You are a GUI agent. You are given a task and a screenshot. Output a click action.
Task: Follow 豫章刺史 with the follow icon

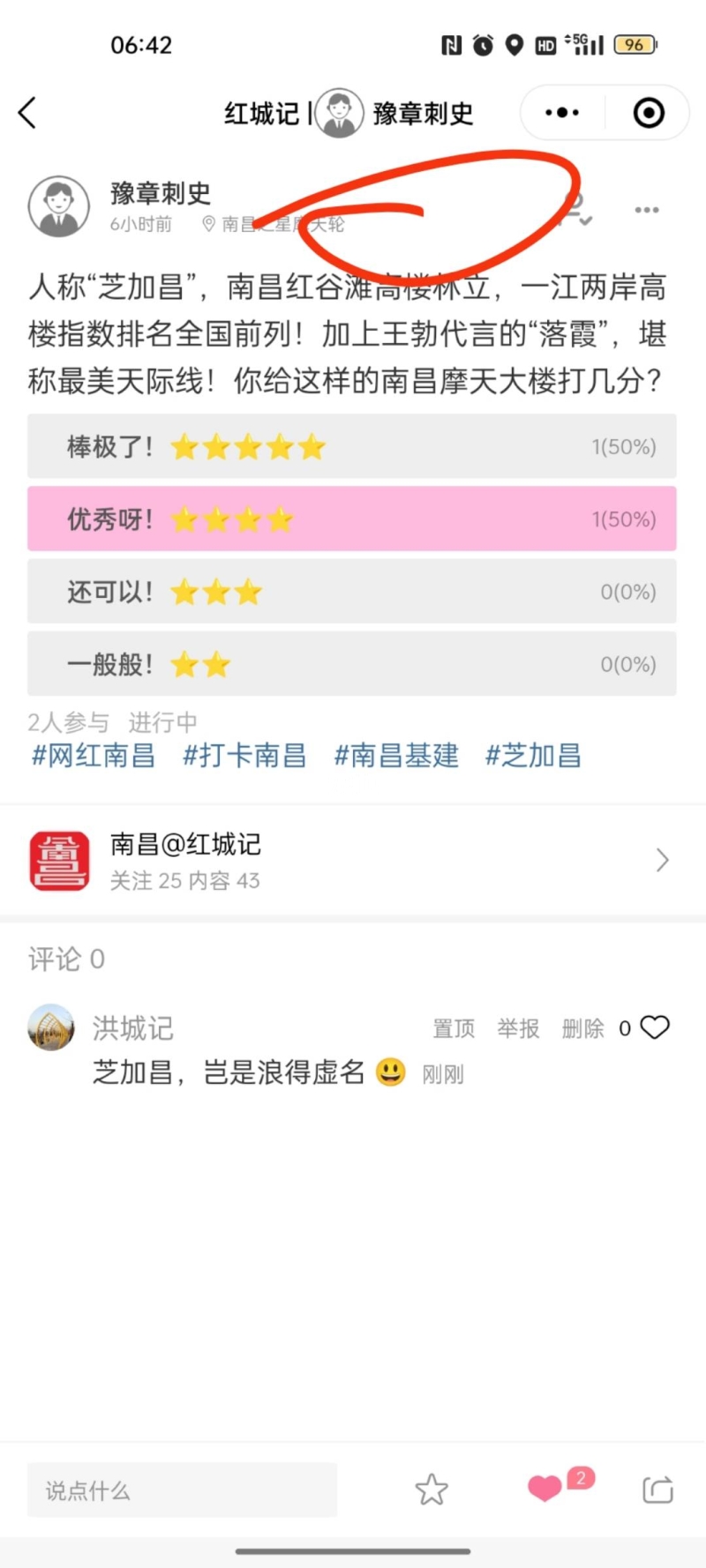coord(575,210)
